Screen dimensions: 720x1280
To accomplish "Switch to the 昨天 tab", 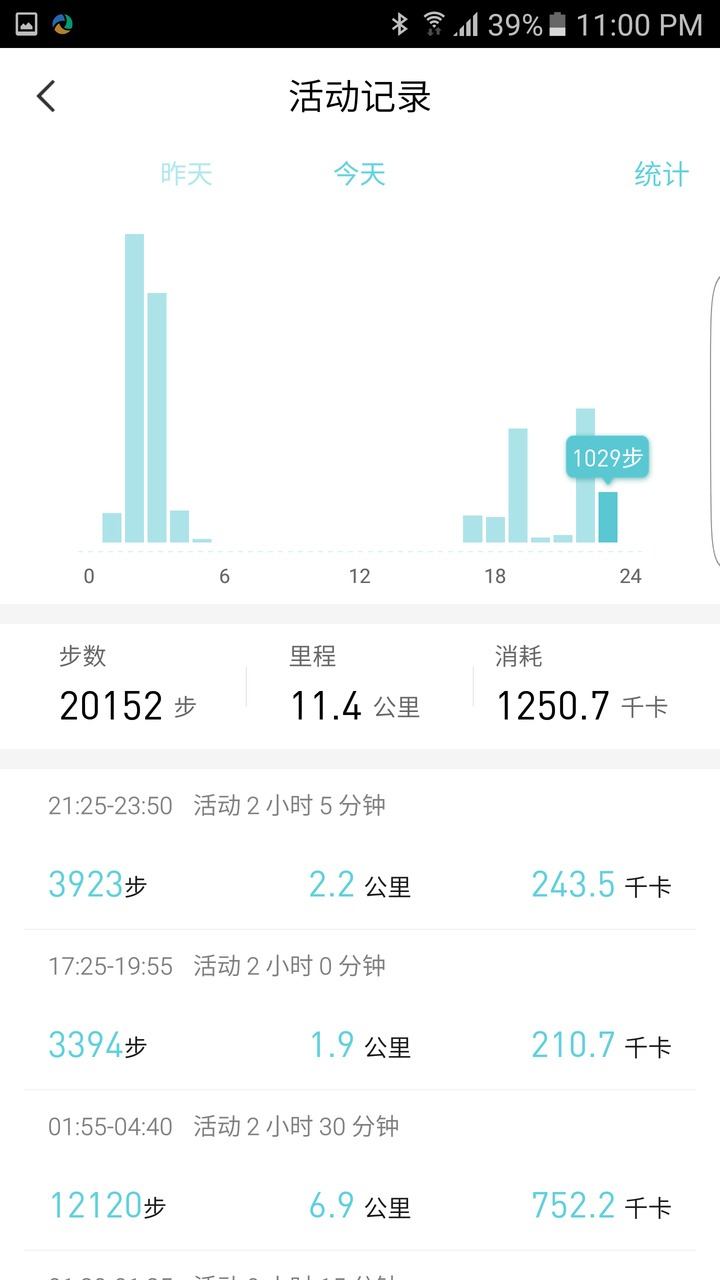I will click(x=187, y=174).
